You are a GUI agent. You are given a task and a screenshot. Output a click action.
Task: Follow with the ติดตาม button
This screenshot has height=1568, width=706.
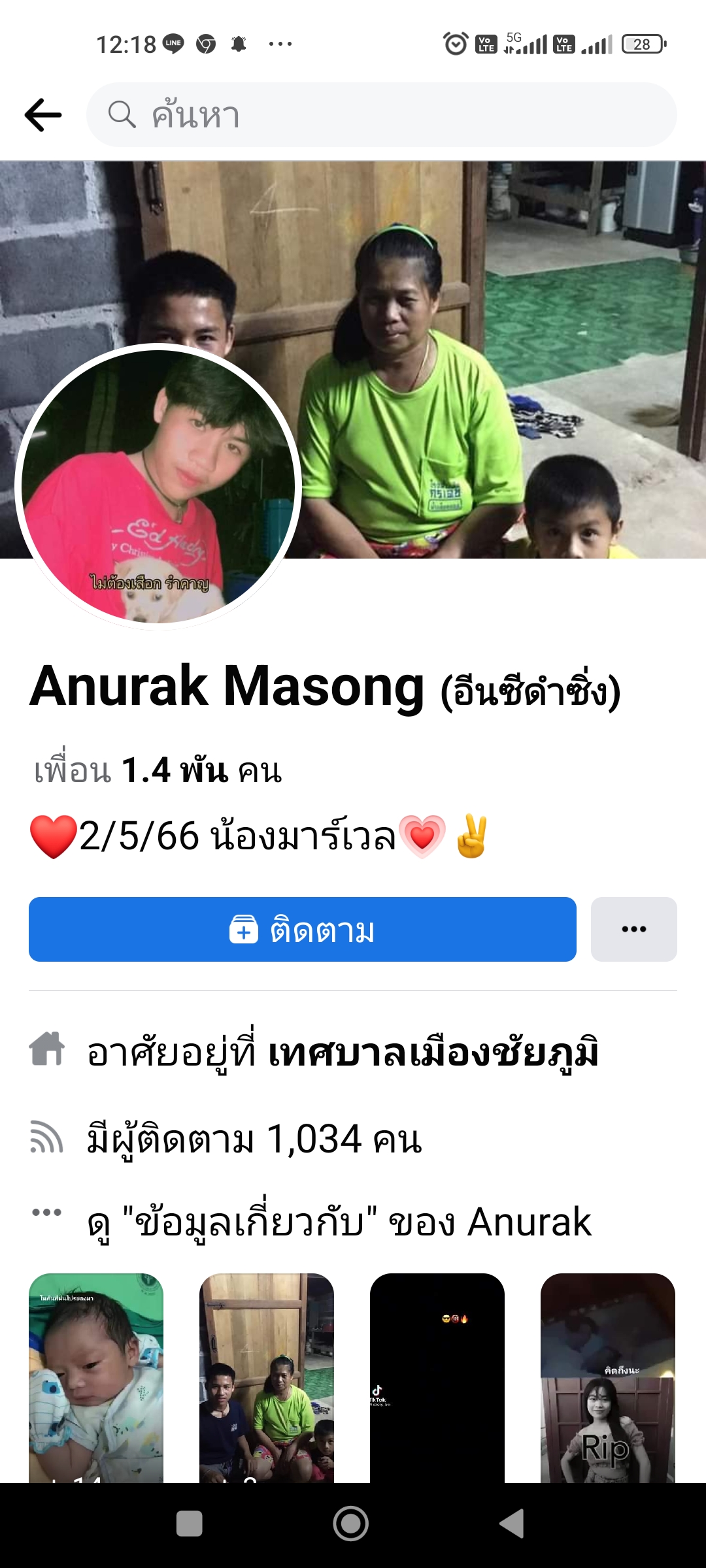(x=303, y=929)
